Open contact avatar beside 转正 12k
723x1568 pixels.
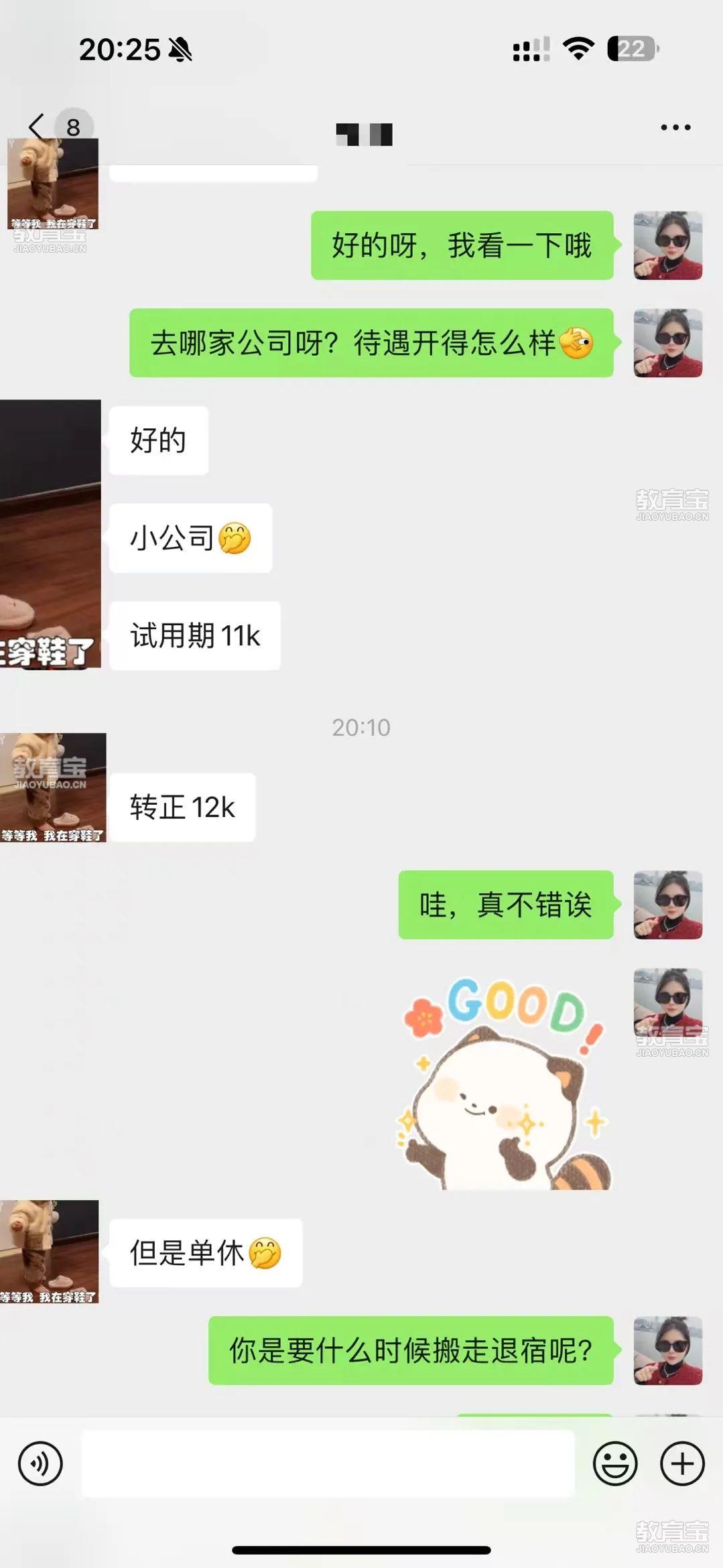pyautogui.click(x=52, y=787)
